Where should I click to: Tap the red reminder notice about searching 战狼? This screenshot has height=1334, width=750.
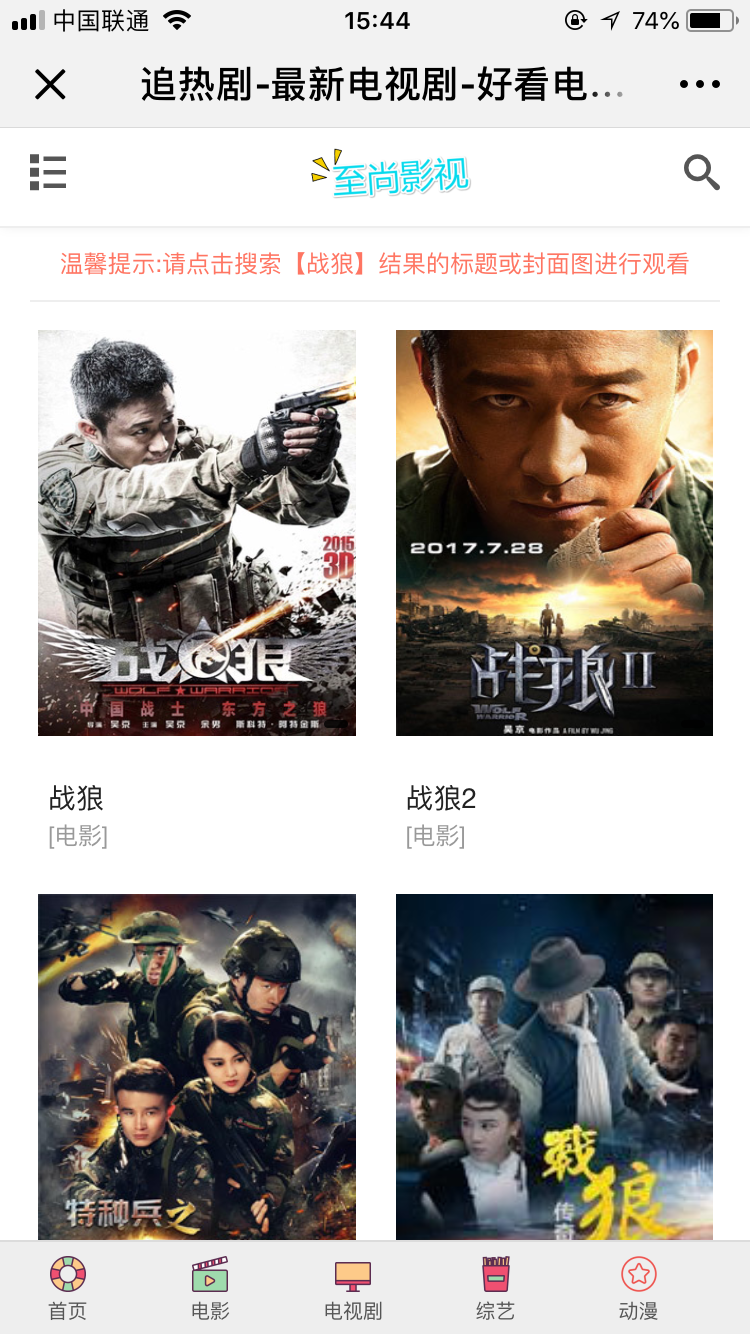375,264
